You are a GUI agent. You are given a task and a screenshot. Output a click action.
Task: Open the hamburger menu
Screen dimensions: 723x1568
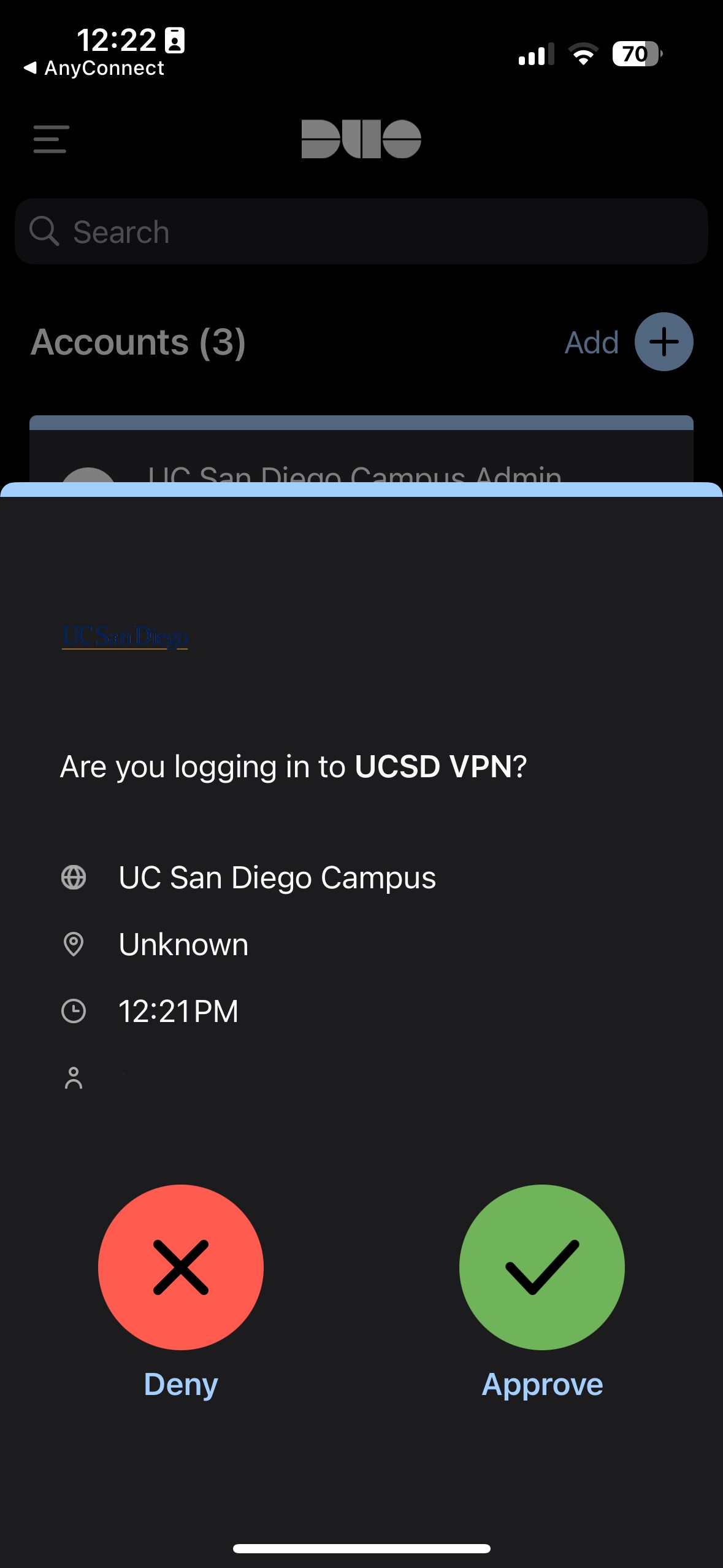pyautogui.click(x=50, y=140)
